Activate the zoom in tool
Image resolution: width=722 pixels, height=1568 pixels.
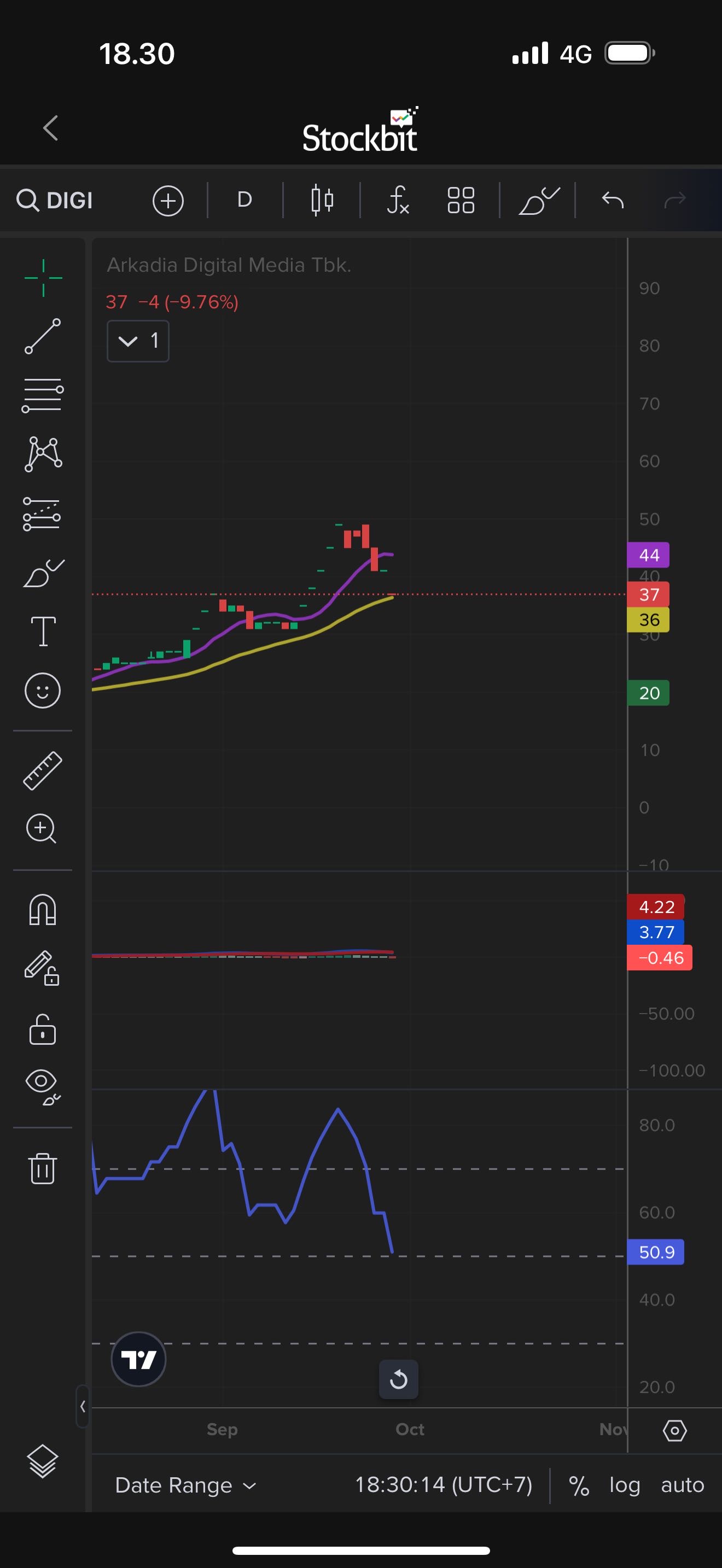(42, 828)
